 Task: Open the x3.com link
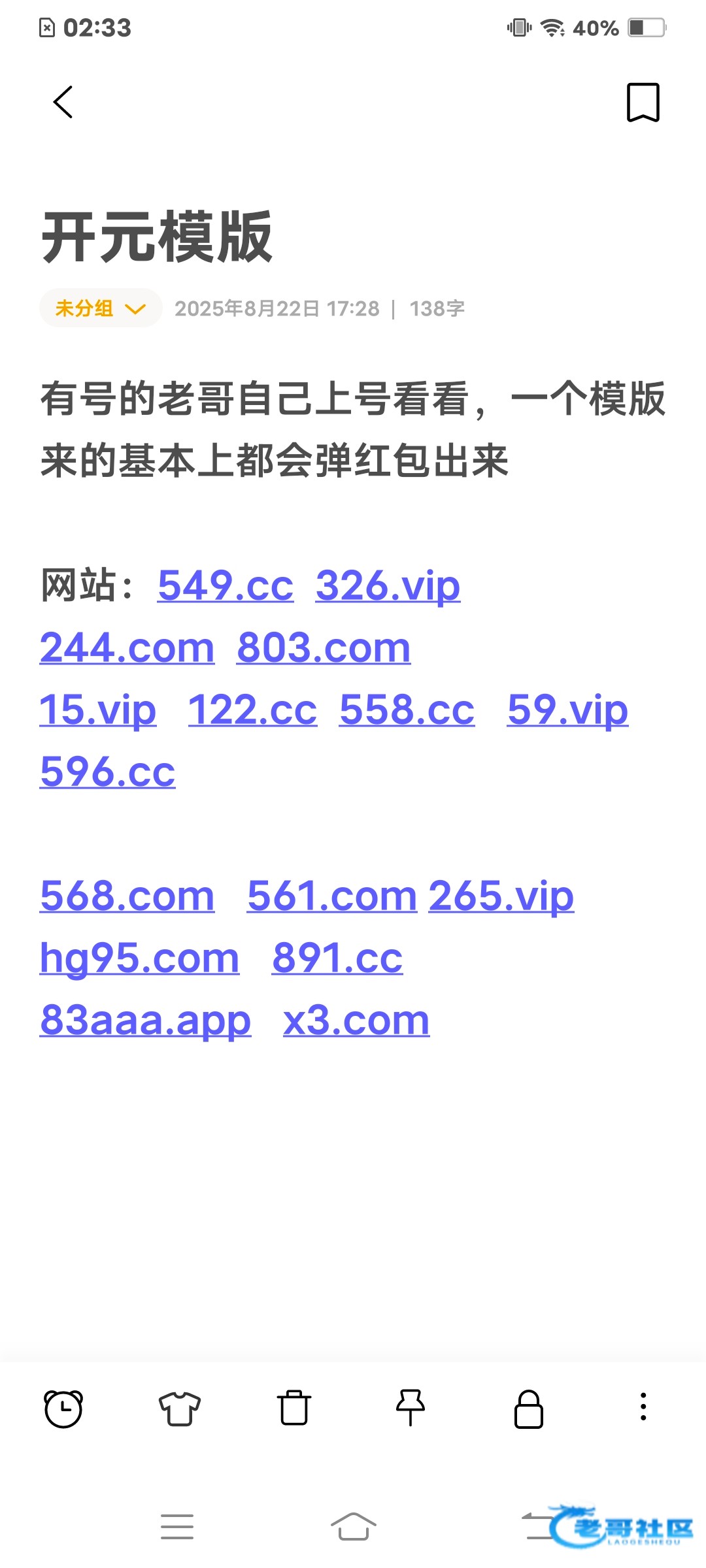click(356, 1021)
